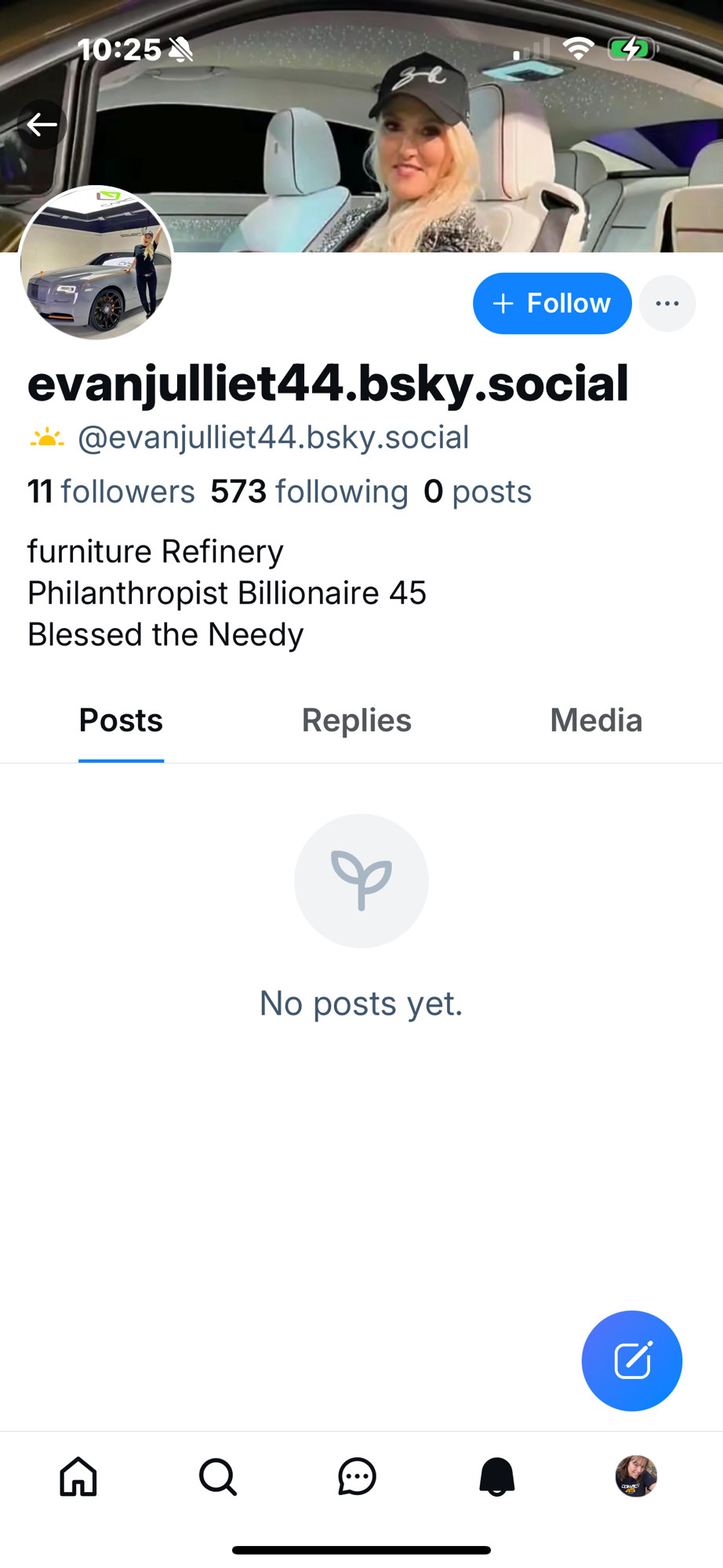Image resolution: width=723 pixels, height=1568 pixels.
Task: Select the Posts tab
Action: pos(121,720)
